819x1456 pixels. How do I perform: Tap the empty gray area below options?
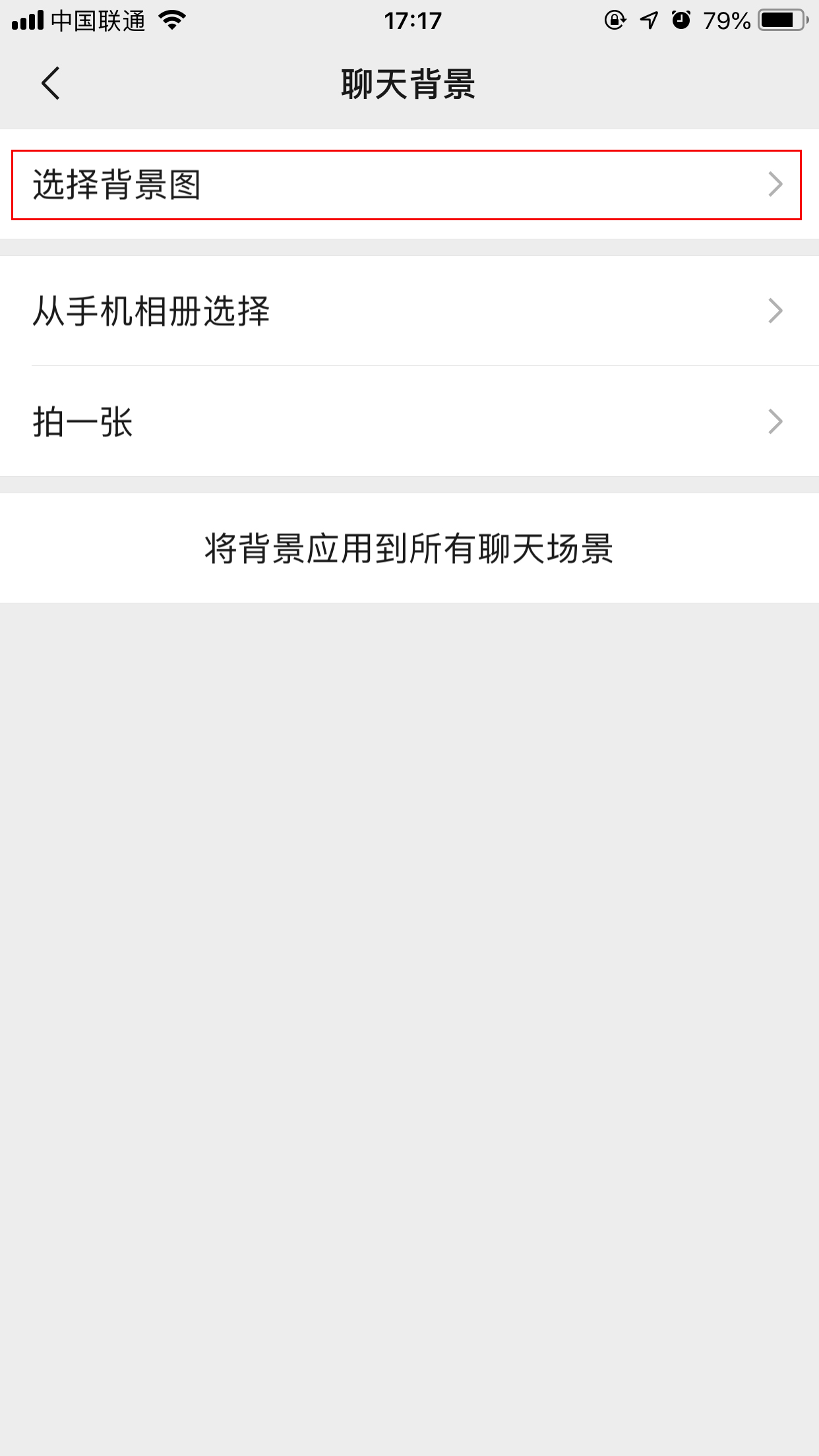click(x=409, y=989)
